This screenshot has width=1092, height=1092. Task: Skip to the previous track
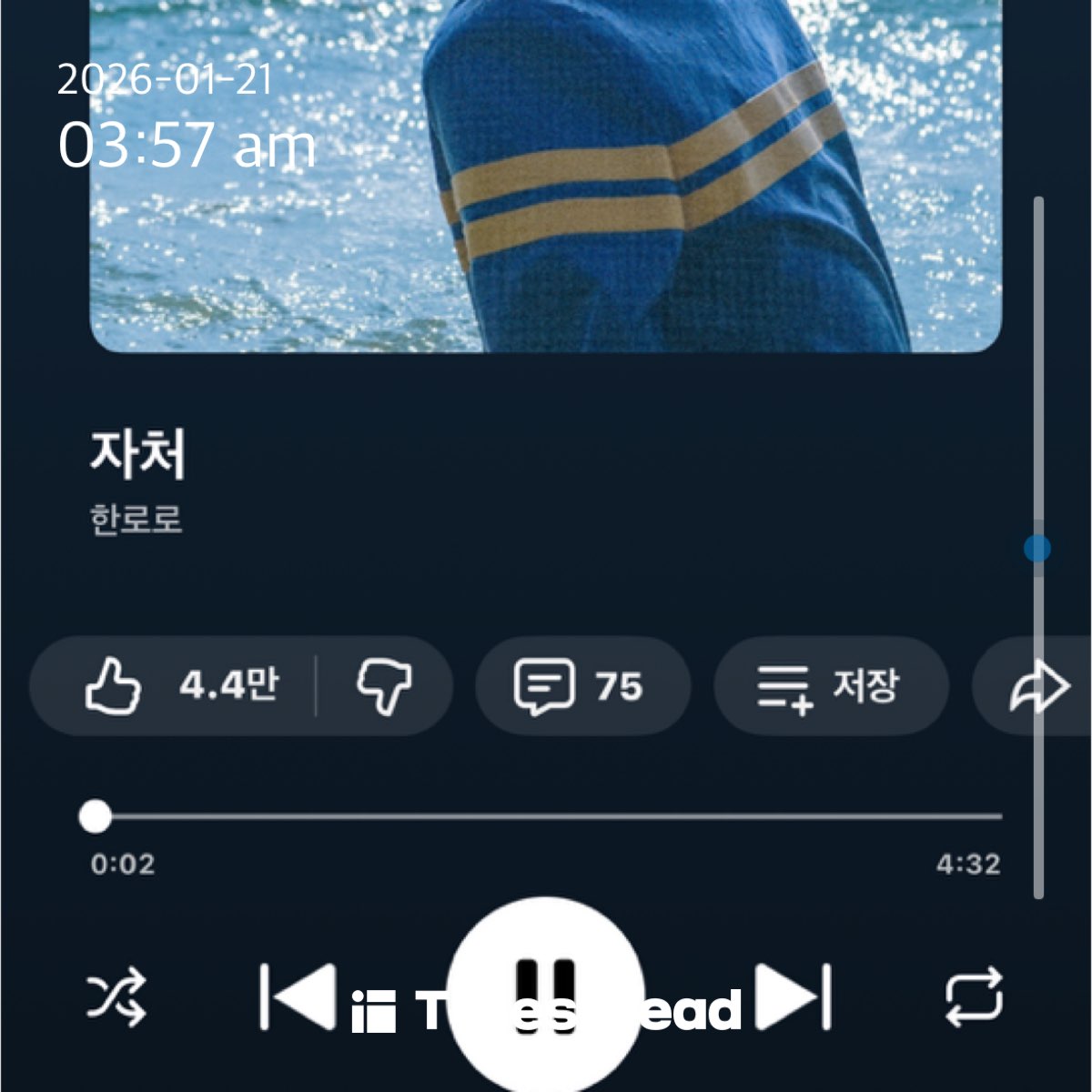298,996
